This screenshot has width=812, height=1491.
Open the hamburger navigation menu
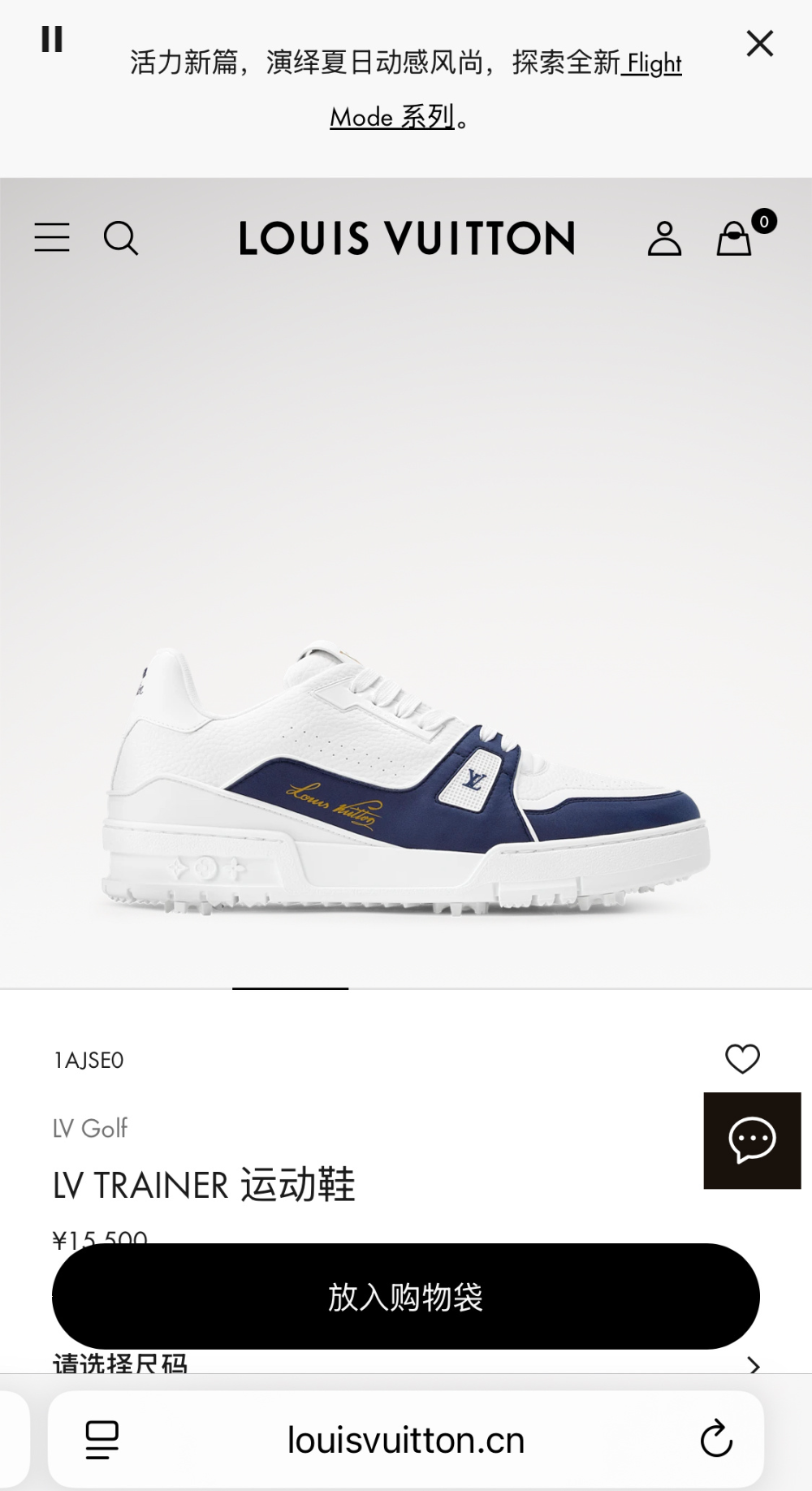(52, 237)
